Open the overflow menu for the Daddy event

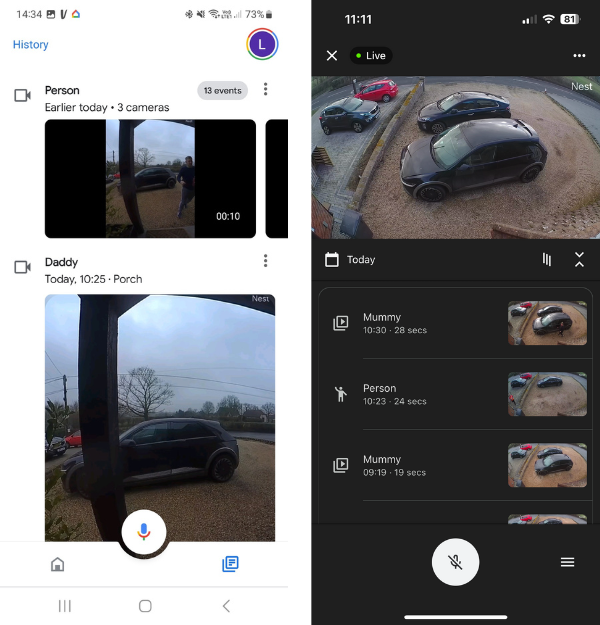pyautogui.click(x=266, y=261)
